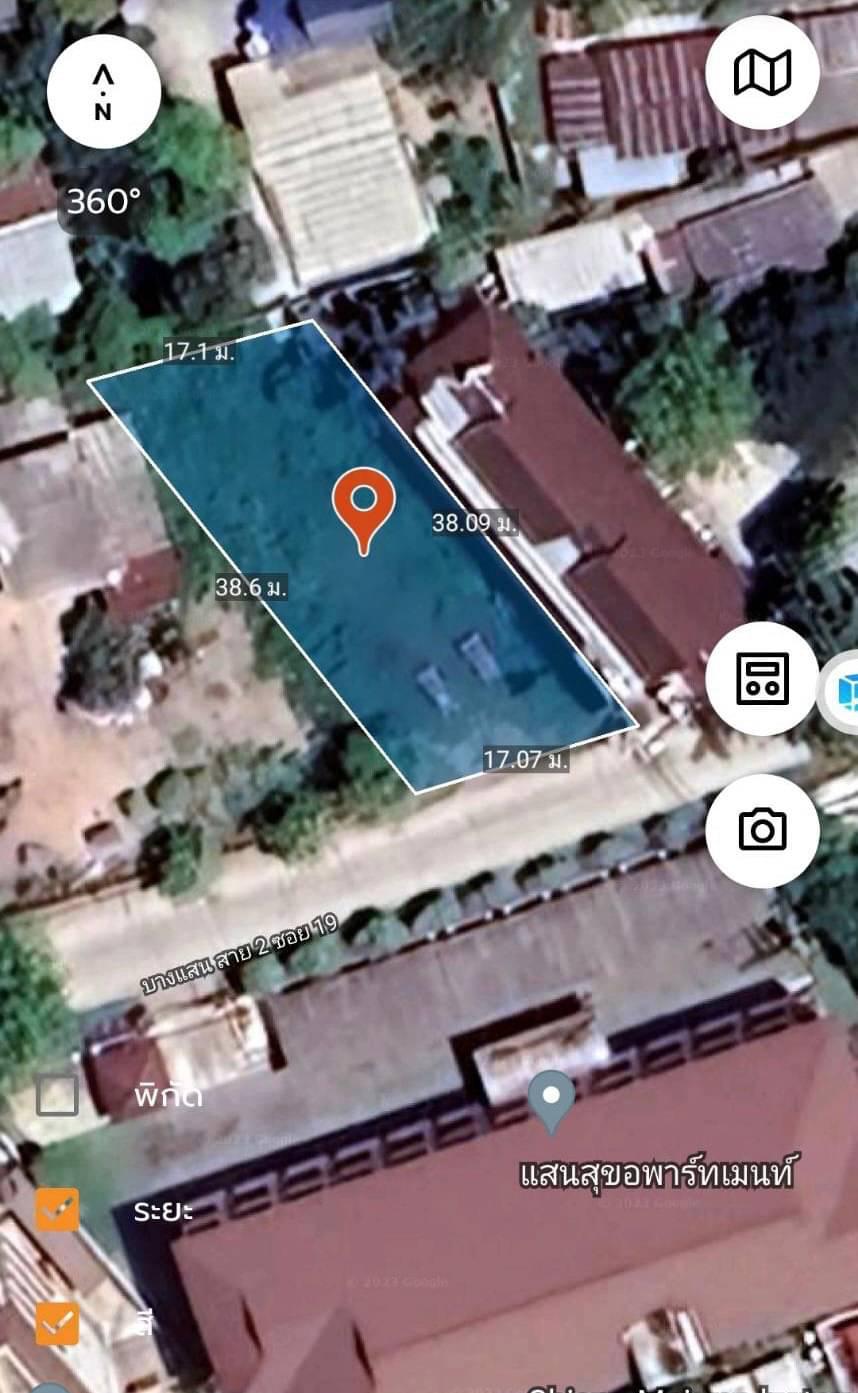The image size is (858, 1393).
Task: Uncheck the สี checkbox
Action: pos(57,1324)
